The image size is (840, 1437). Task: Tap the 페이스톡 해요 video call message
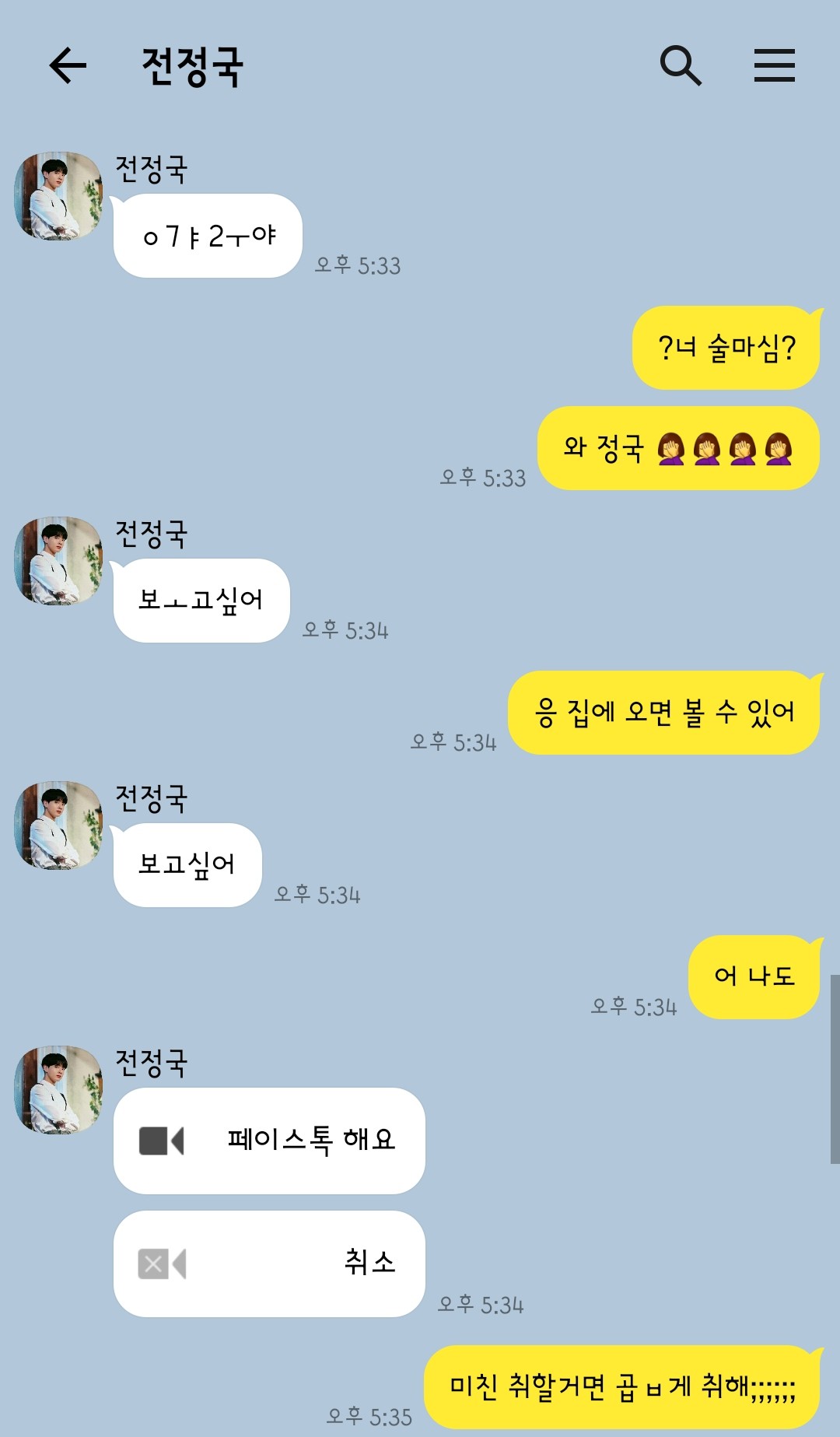(269, 1141)
